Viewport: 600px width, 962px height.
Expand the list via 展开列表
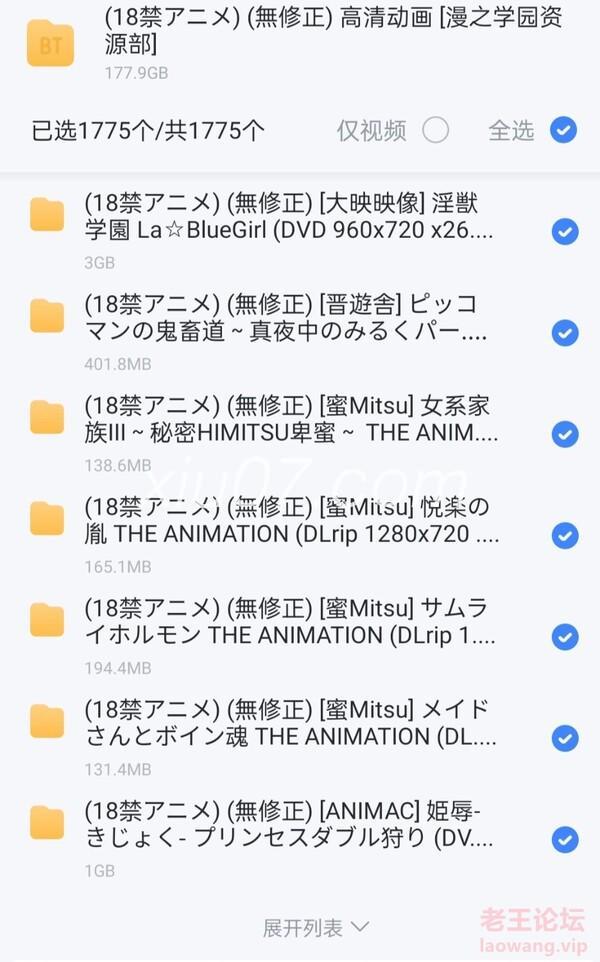[x=316, y=928]
